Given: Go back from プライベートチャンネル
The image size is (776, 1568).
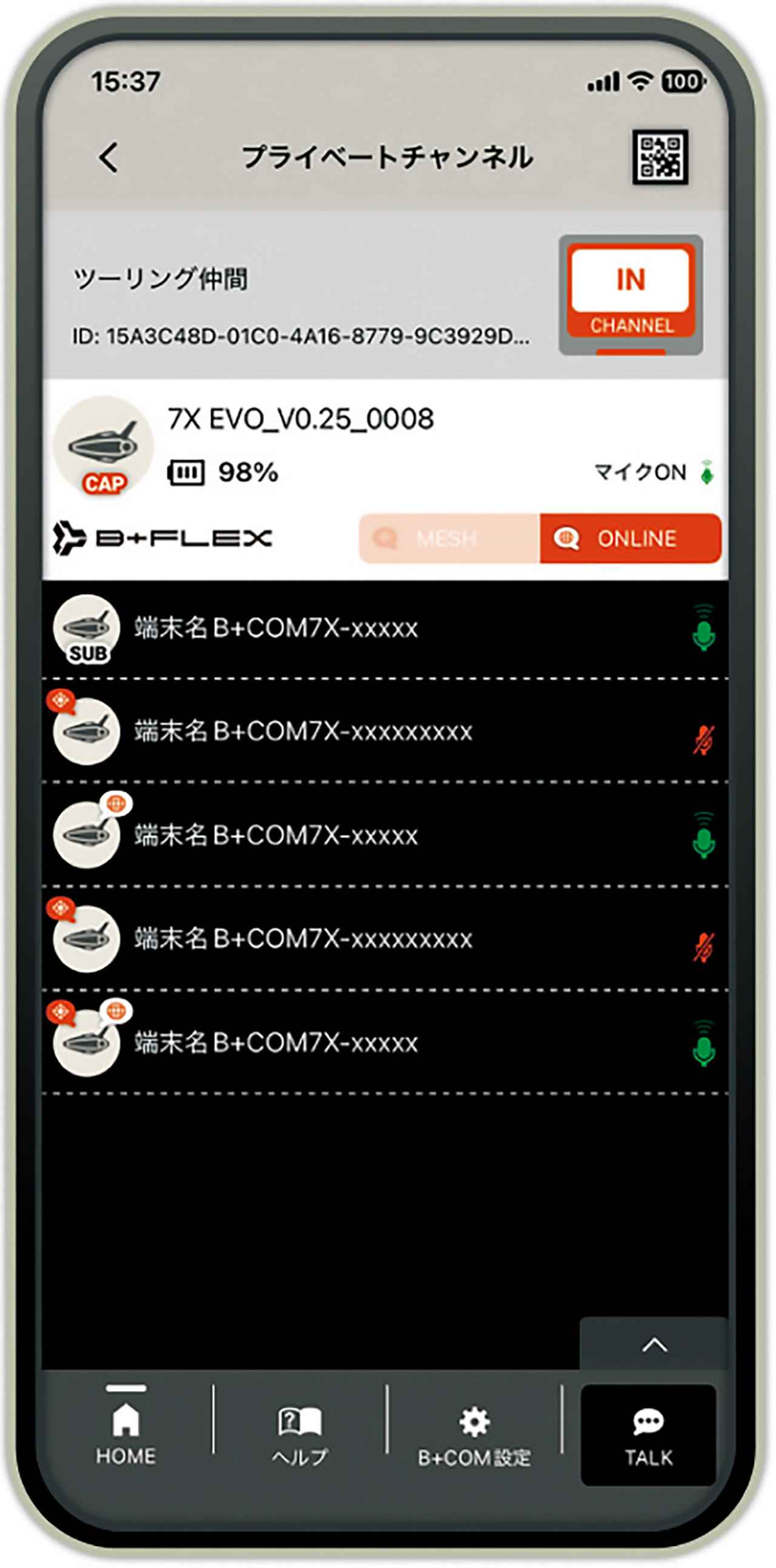Looking at the screenshot, I should [109, 158].
